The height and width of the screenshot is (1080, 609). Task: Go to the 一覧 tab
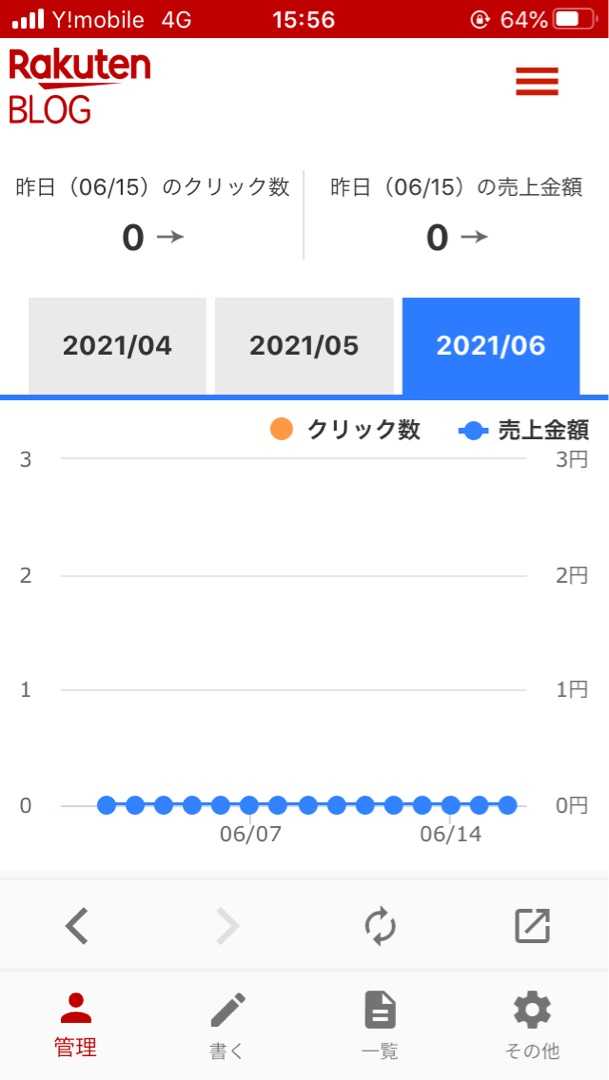pos(380,1026)
